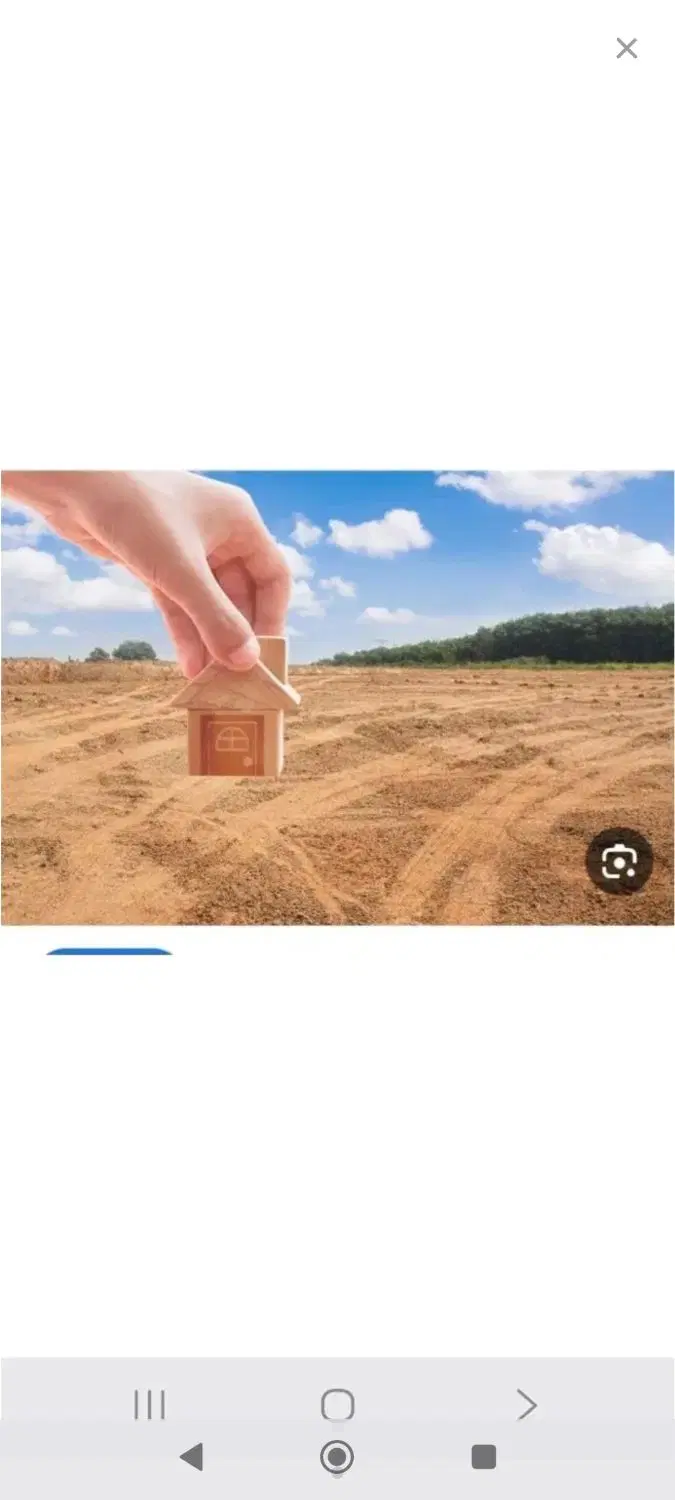Search this image with Lens

coord(619,861)
